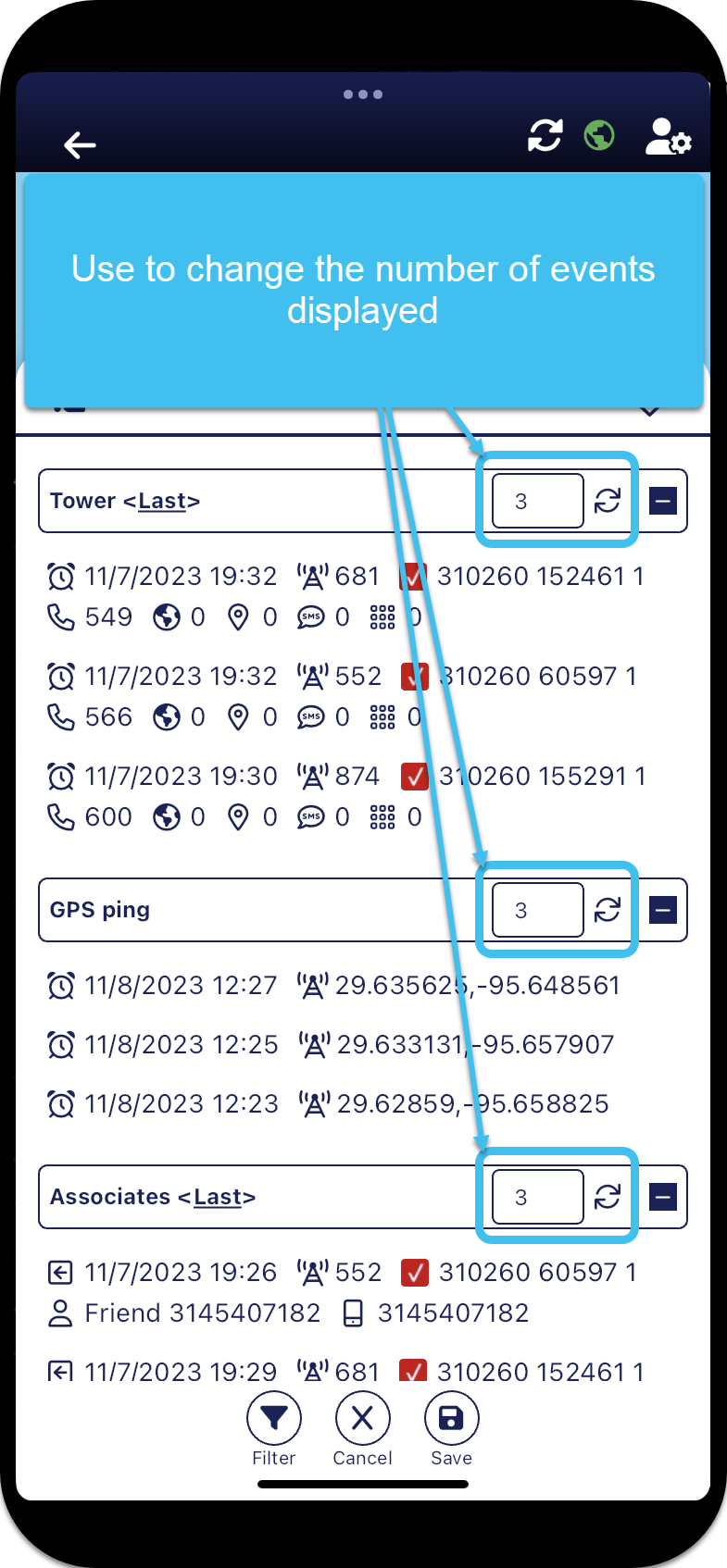Open user settings icon

[x=668, y=137]
